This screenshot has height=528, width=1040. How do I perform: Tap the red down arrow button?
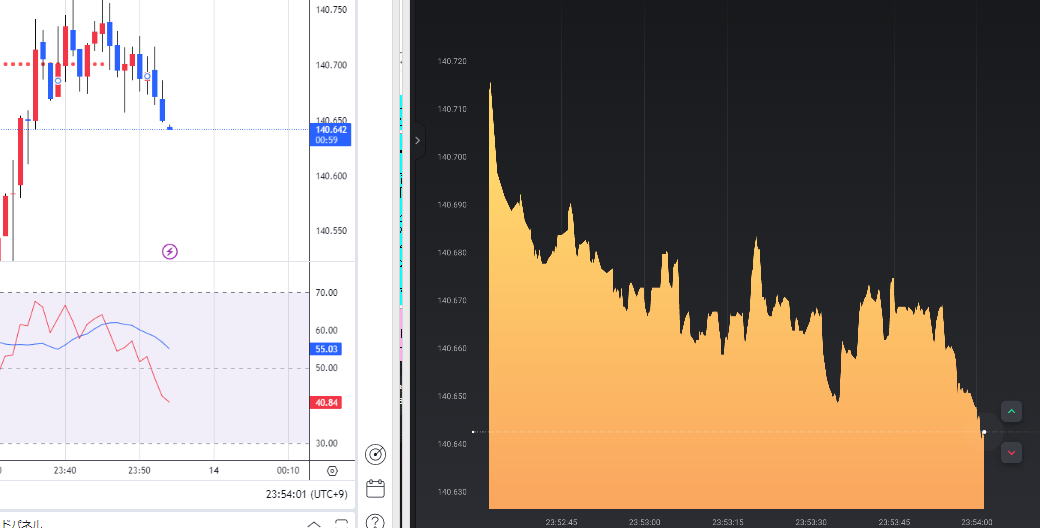(1011, 452)
